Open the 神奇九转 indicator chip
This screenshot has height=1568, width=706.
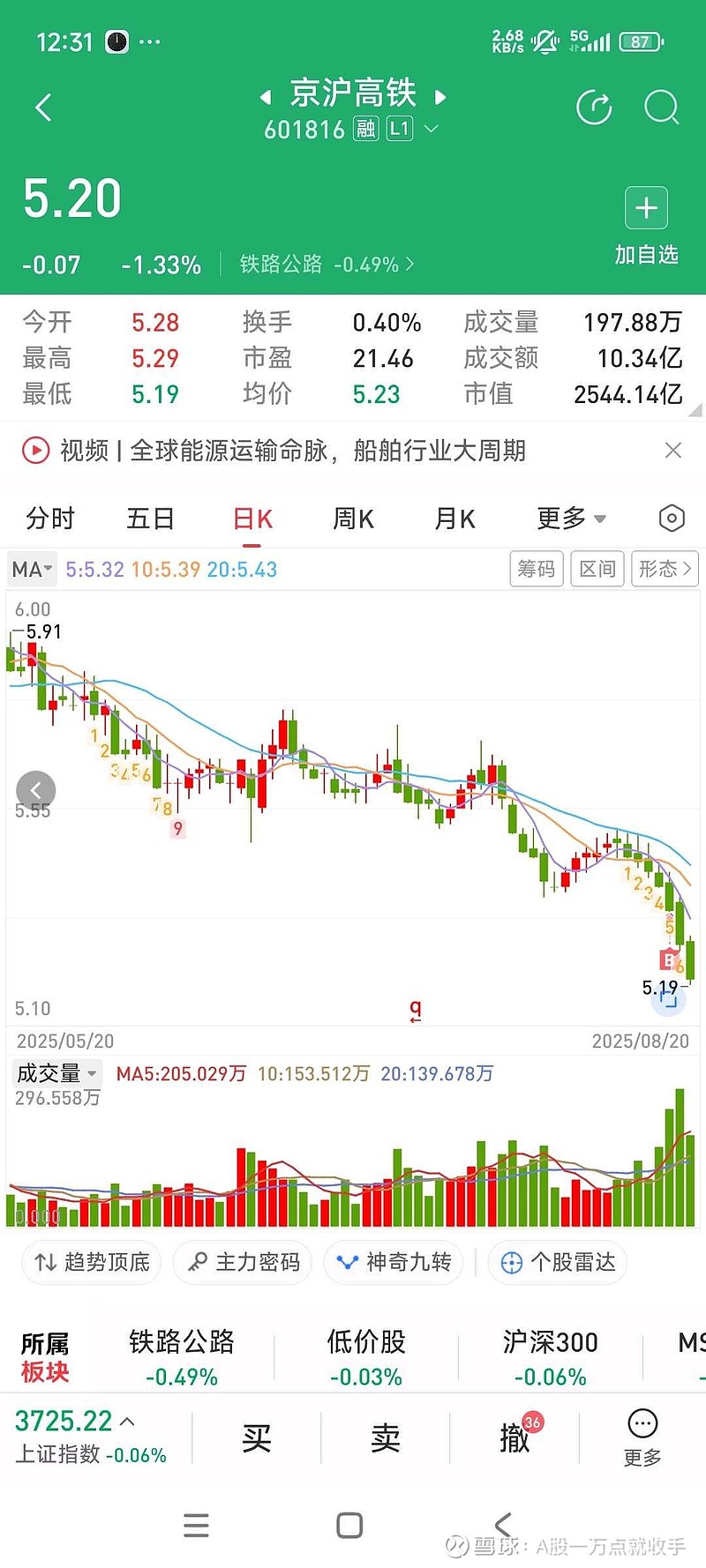click(x=394, y=1263)
